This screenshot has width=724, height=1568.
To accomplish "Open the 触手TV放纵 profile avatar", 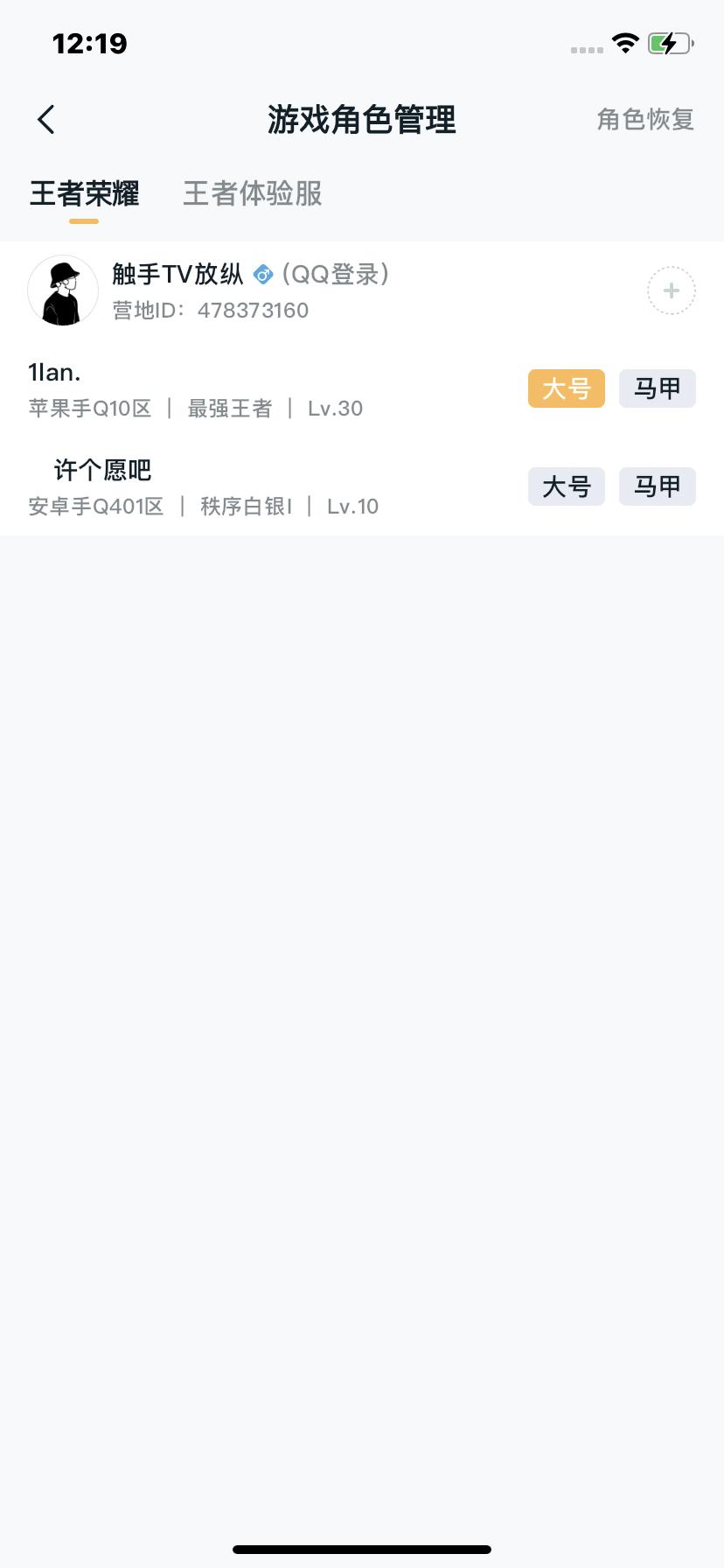I will (x=63, y=290).
